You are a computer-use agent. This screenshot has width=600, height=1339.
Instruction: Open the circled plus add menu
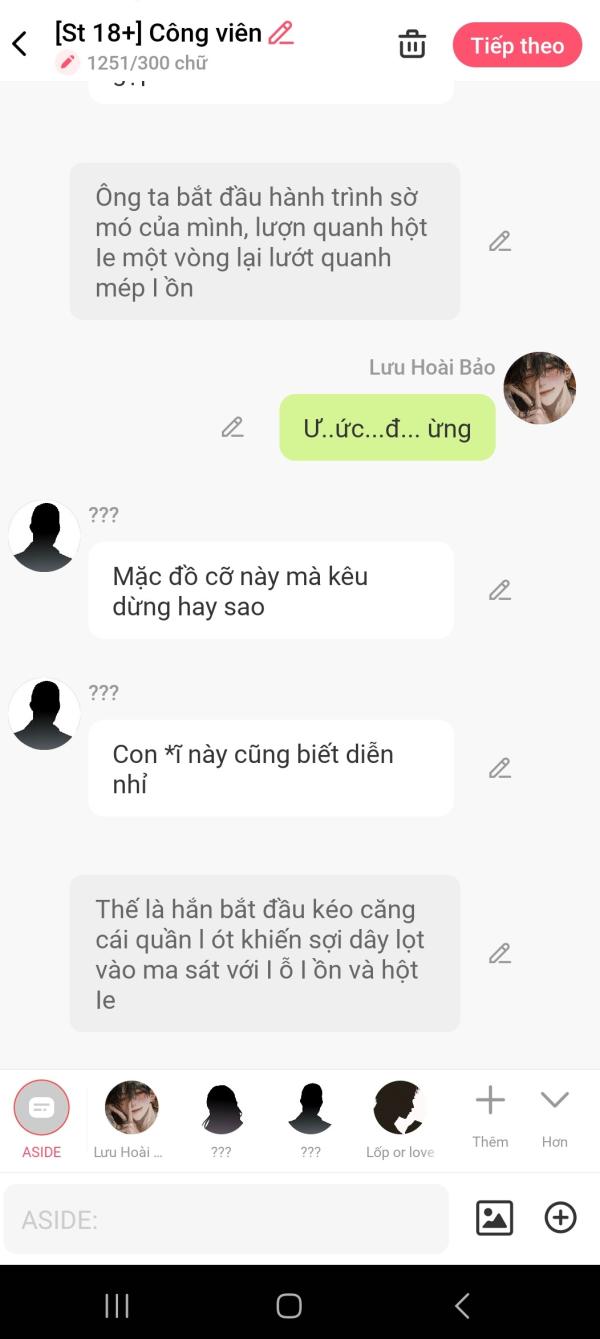pyautogui.click(x=560, y=1217)
